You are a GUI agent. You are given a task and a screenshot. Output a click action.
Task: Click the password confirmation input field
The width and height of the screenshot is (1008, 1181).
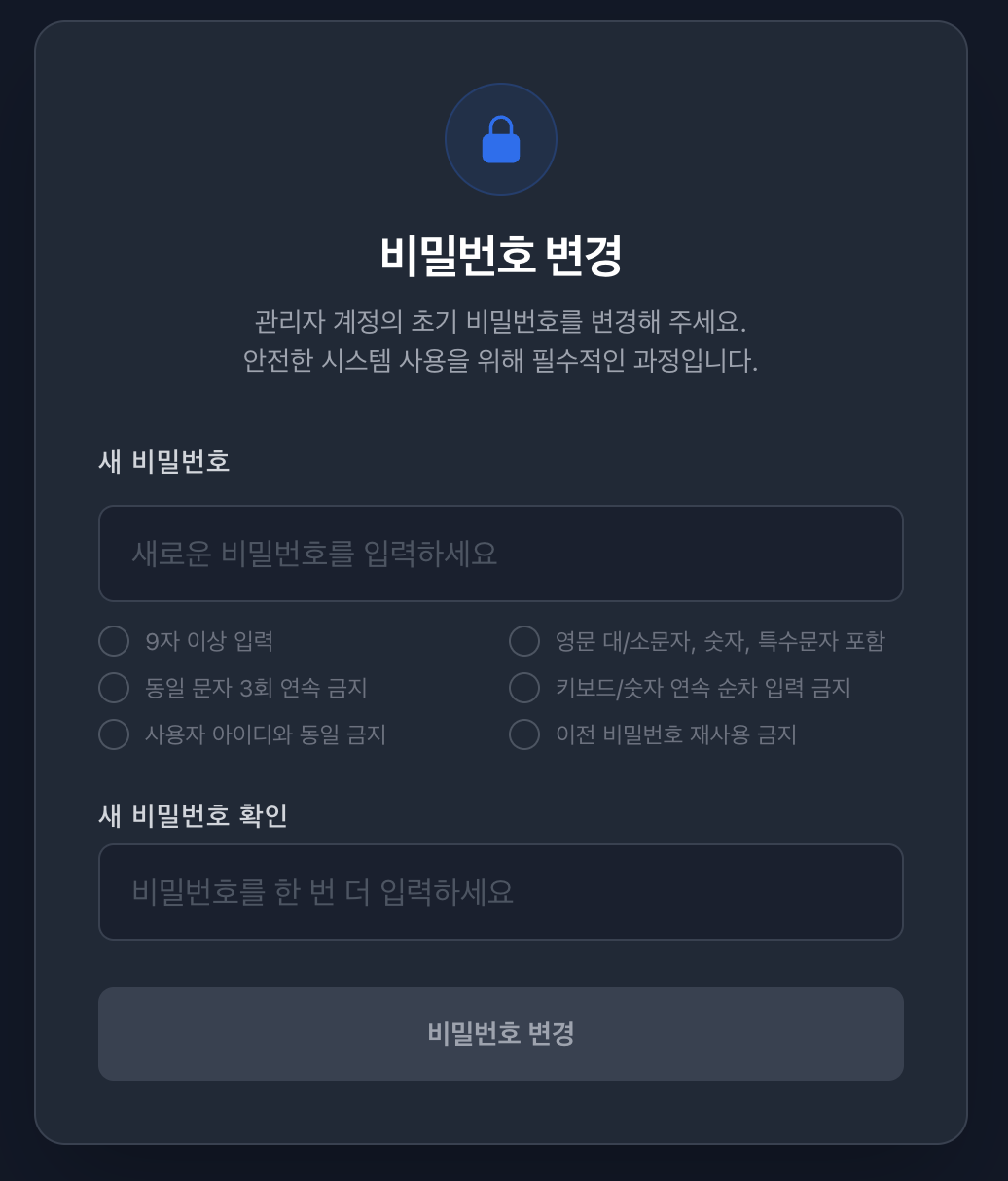(x=500, y=892)
